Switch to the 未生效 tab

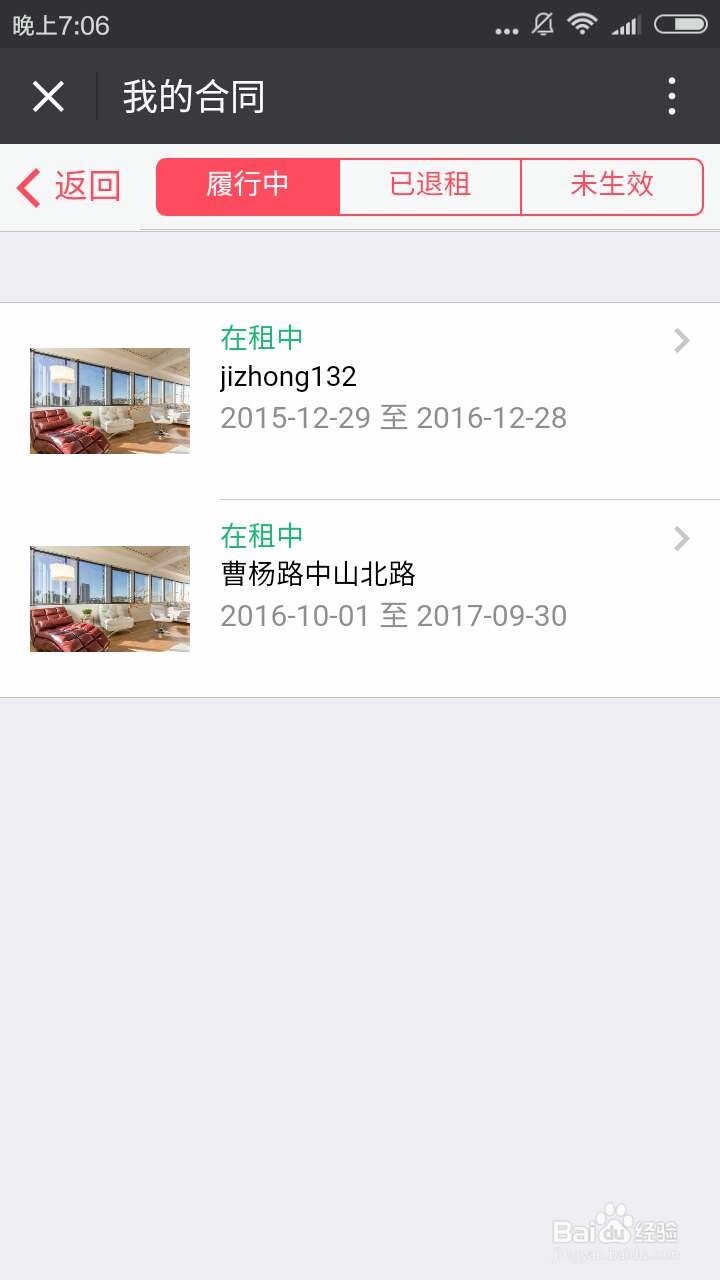612,185
